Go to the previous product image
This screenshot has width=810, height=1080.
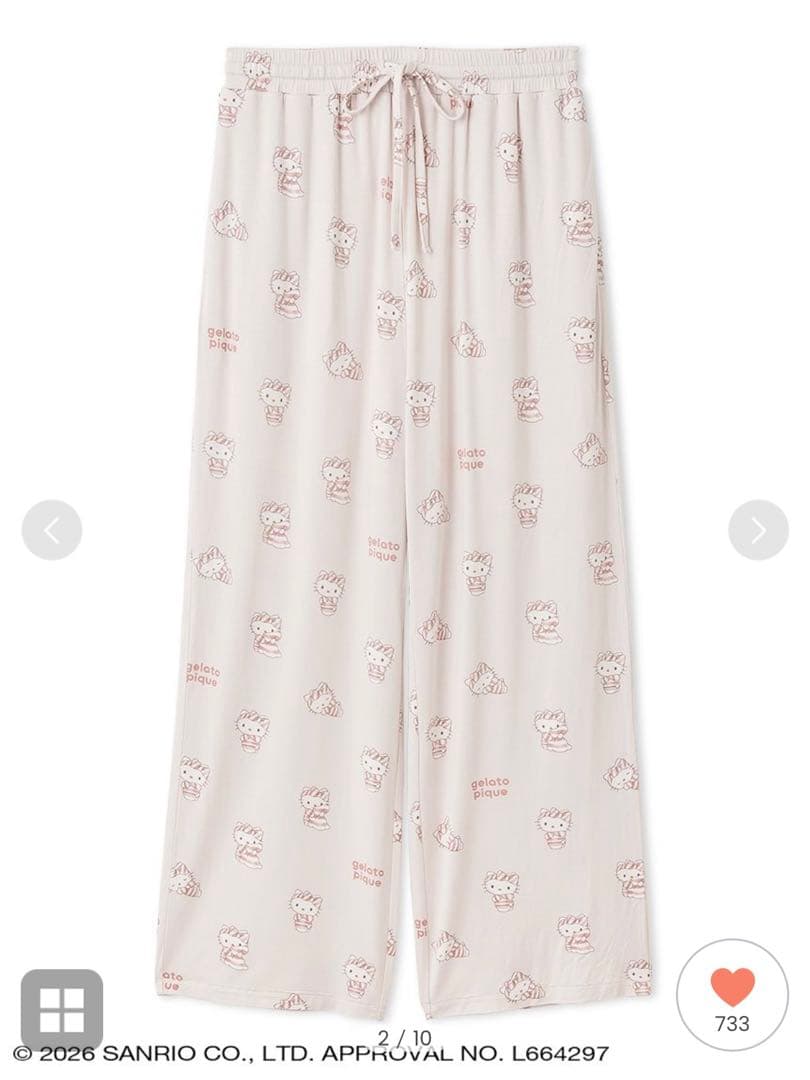click(52, 530)
